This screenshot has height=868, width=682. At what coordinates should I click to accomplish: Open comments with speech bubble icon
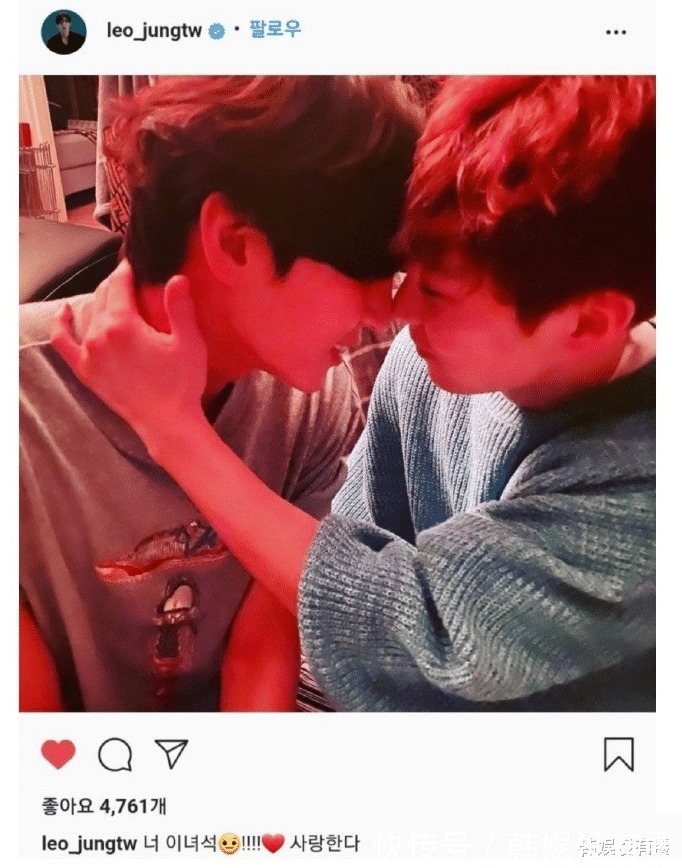click(115, 755)
